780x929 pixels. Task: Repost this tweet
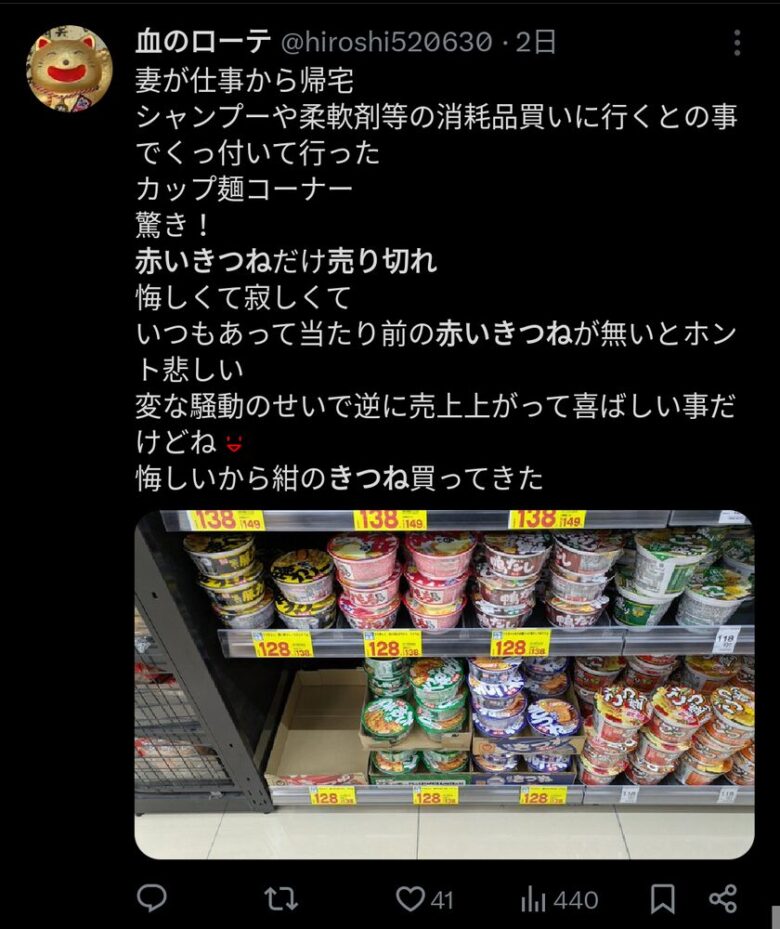tap(281, 898)
